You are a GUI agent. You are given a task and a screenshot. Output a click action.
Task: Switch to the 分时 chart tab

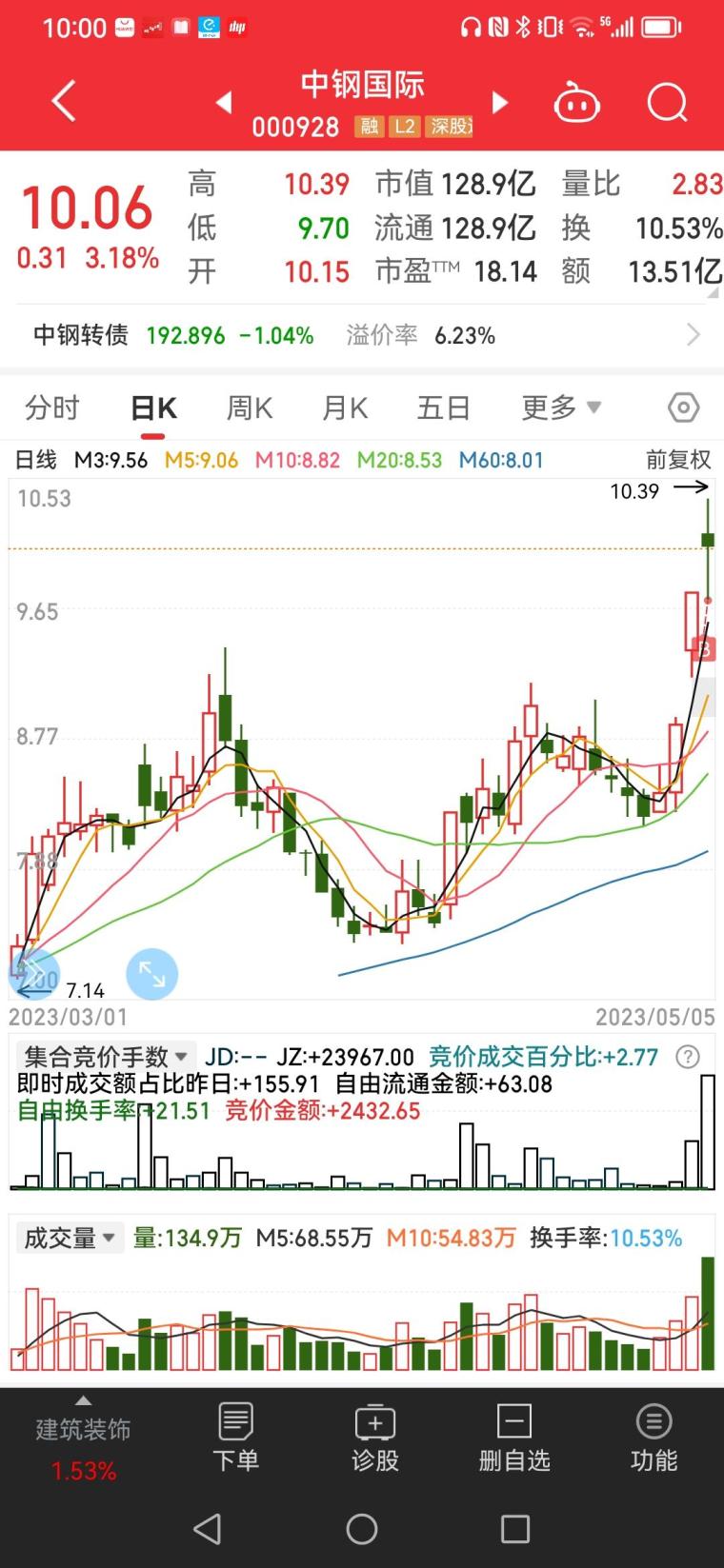coord(52,408)
